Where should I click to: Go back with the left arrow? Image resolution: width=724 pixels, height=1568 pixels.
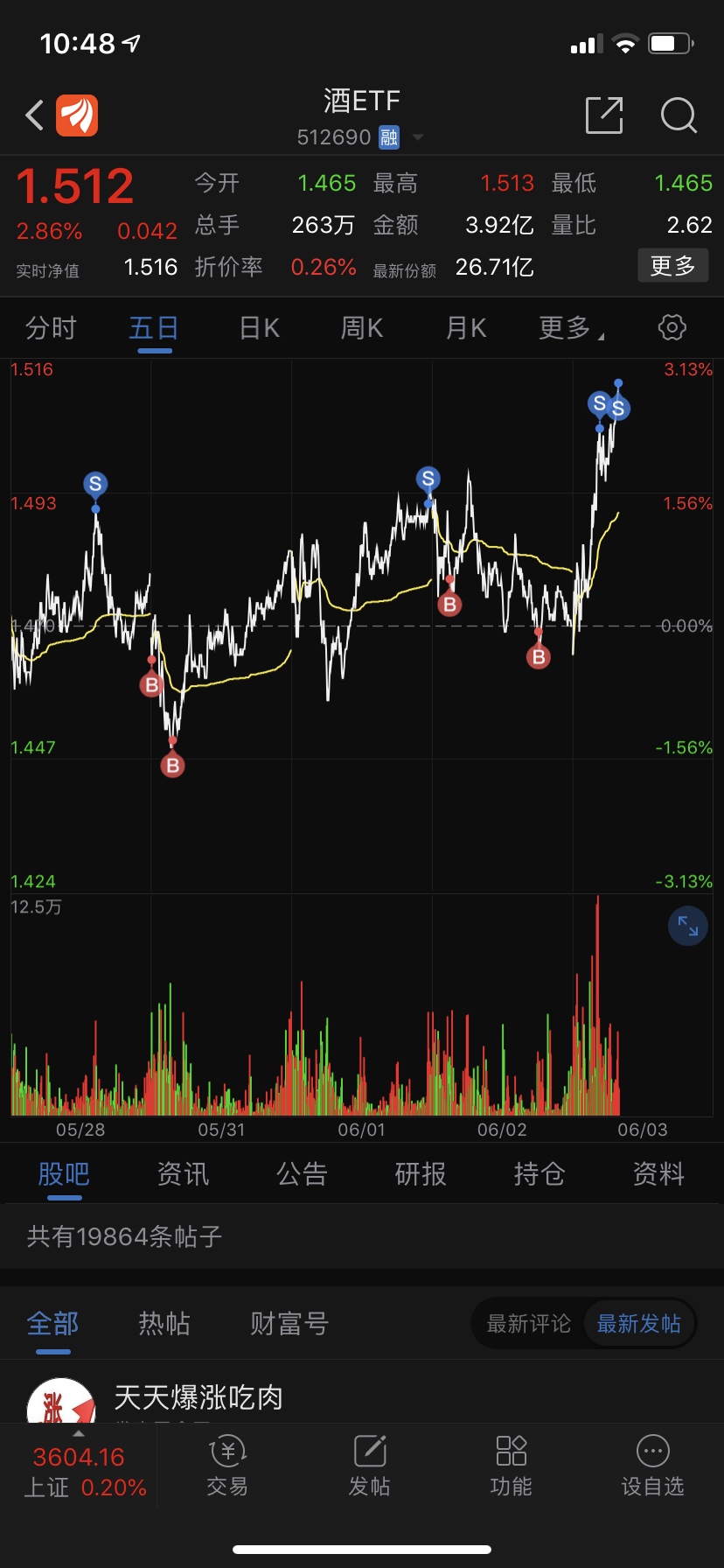coord(33,115)
